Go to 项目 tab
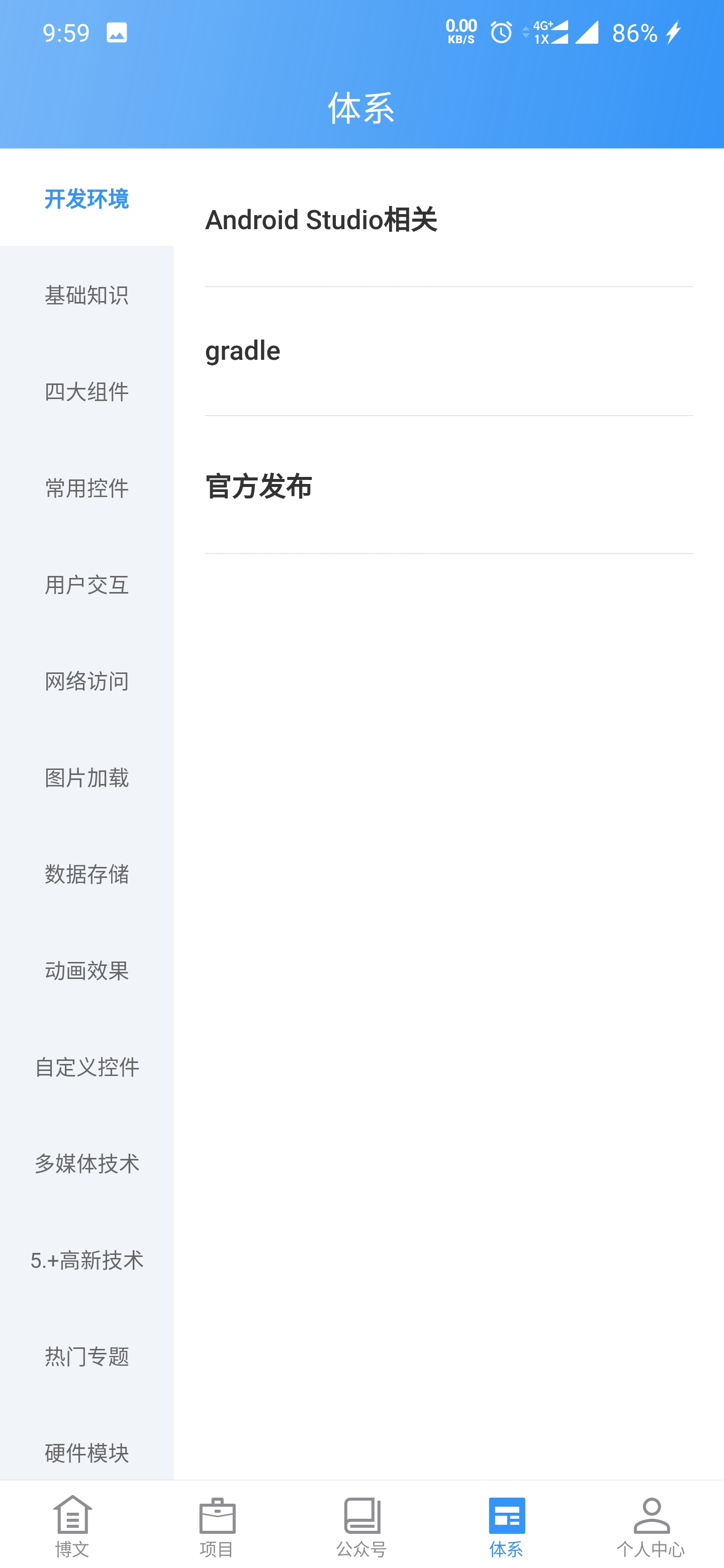Image resolution: width=724 pixels, height=1568 pixels. click(217, 1525)
